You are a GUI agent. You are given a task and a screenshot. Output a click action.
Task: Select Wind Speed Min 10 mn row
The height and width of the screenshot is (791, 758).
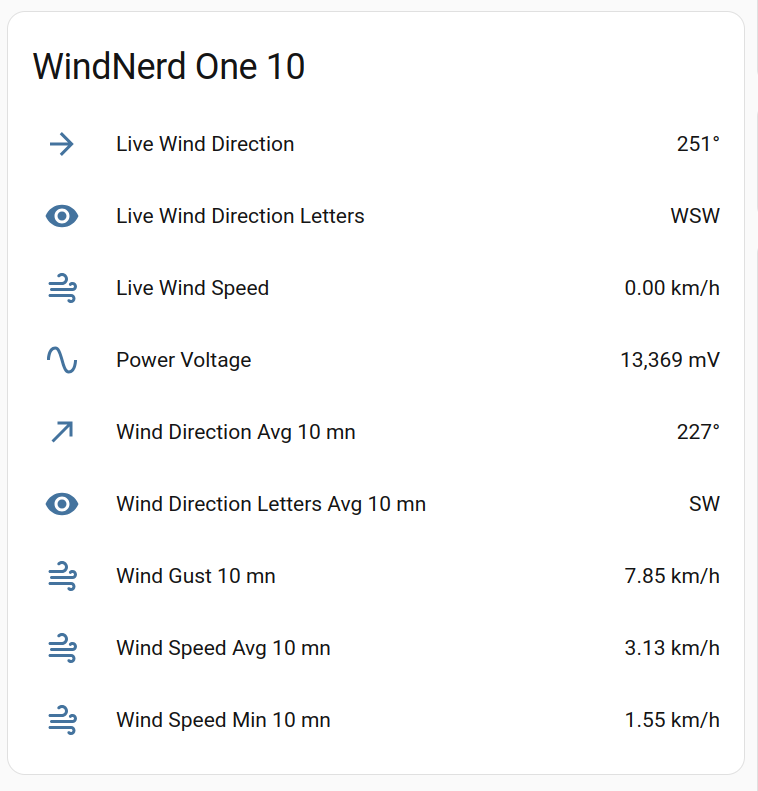click(x=223, y=720)
